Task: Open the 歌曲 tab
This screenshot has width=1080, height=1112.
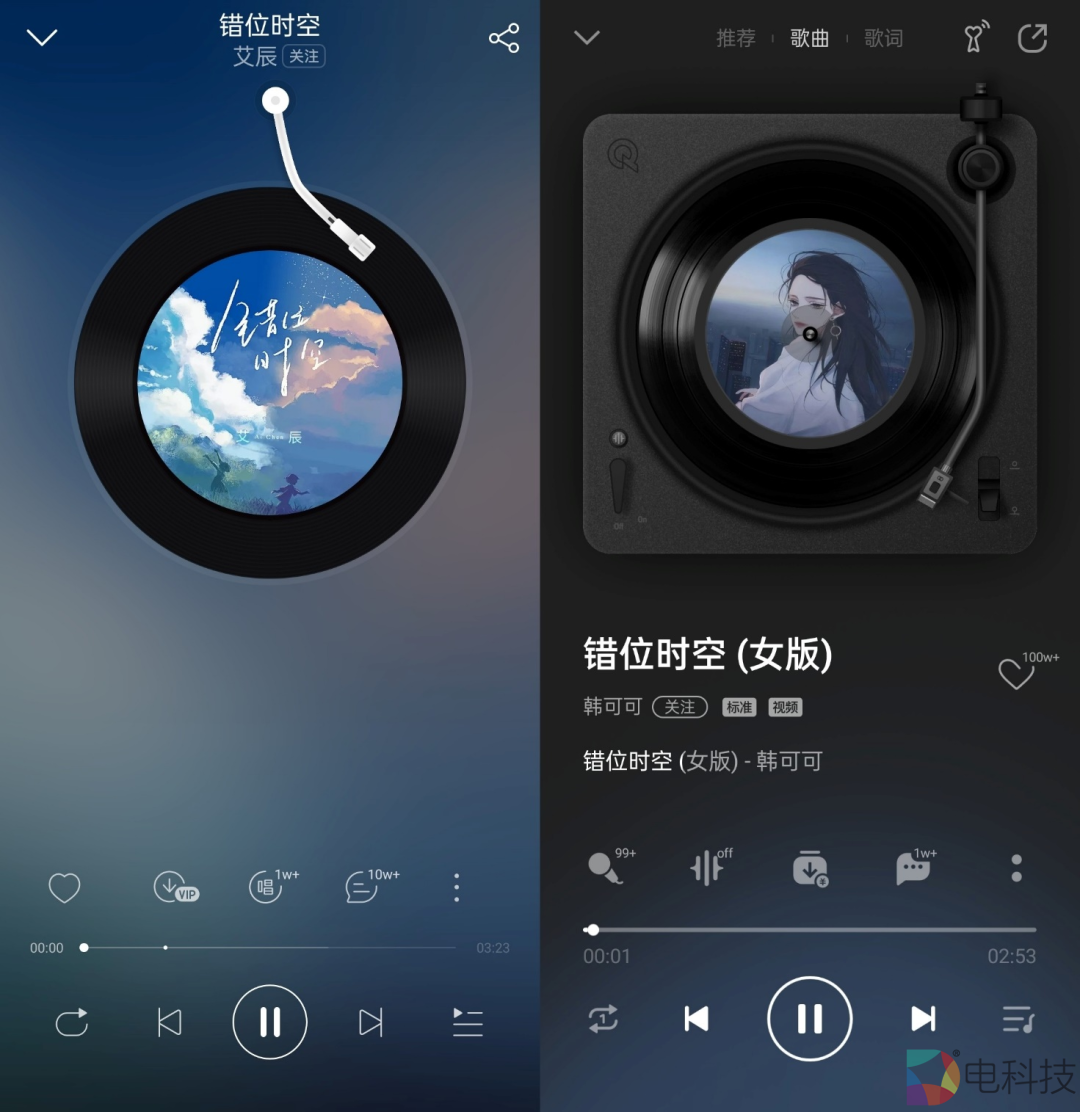Action: tap(809, 39)
